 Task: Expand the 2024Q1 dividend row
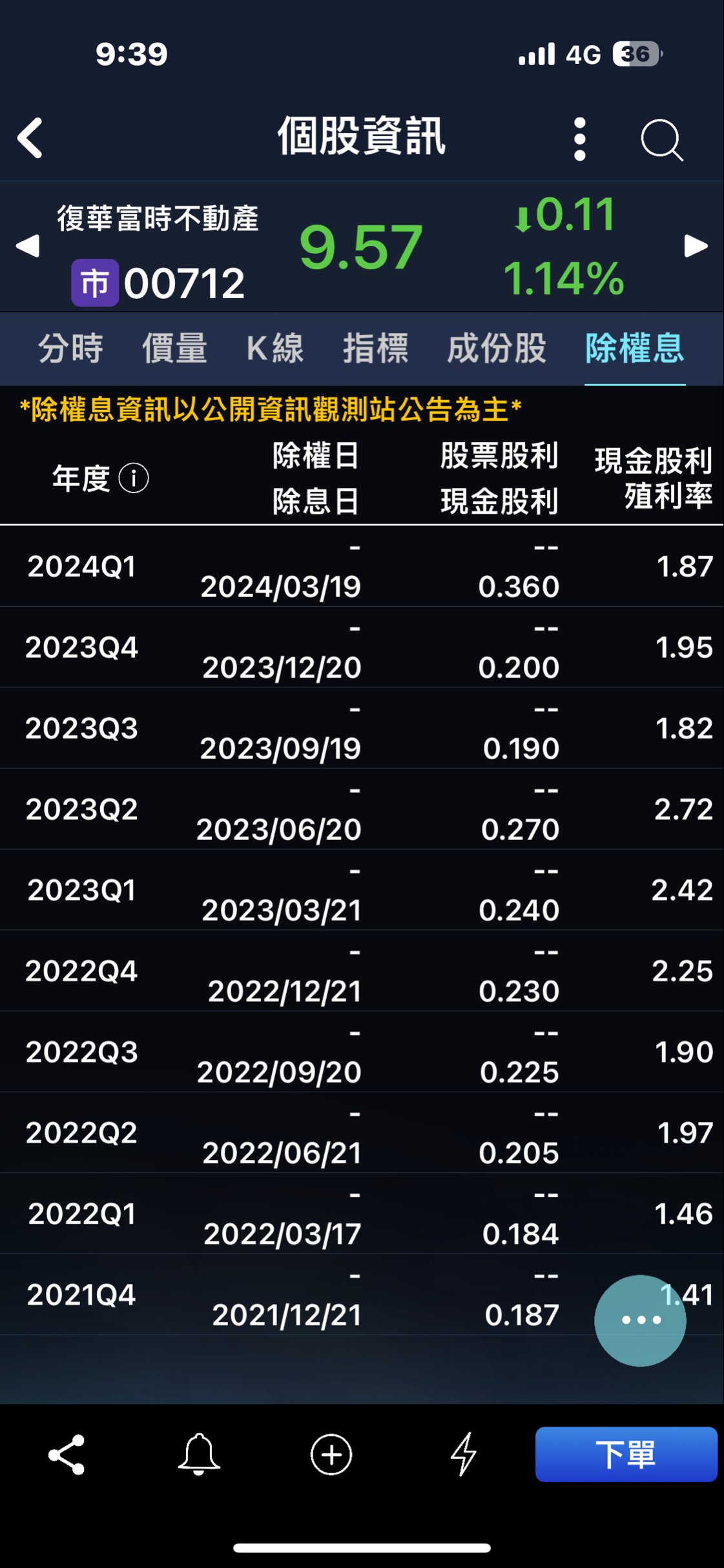coord(362,567)
